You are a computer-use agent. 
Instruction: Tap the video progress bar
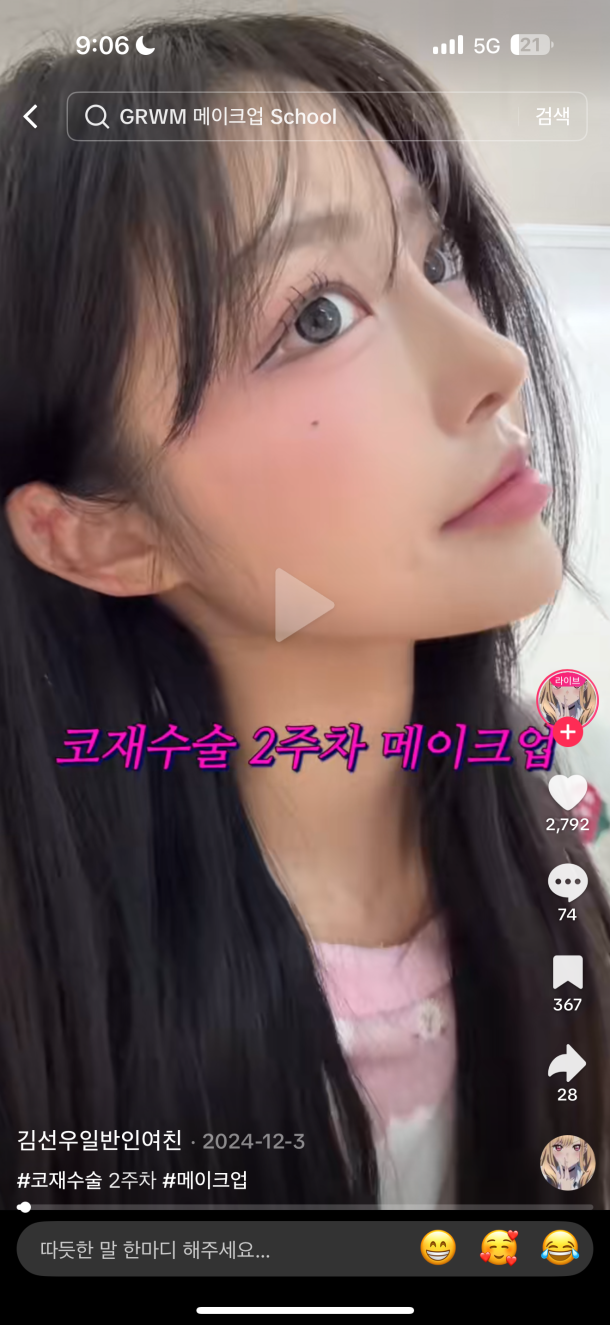(x=305, y=1207)
